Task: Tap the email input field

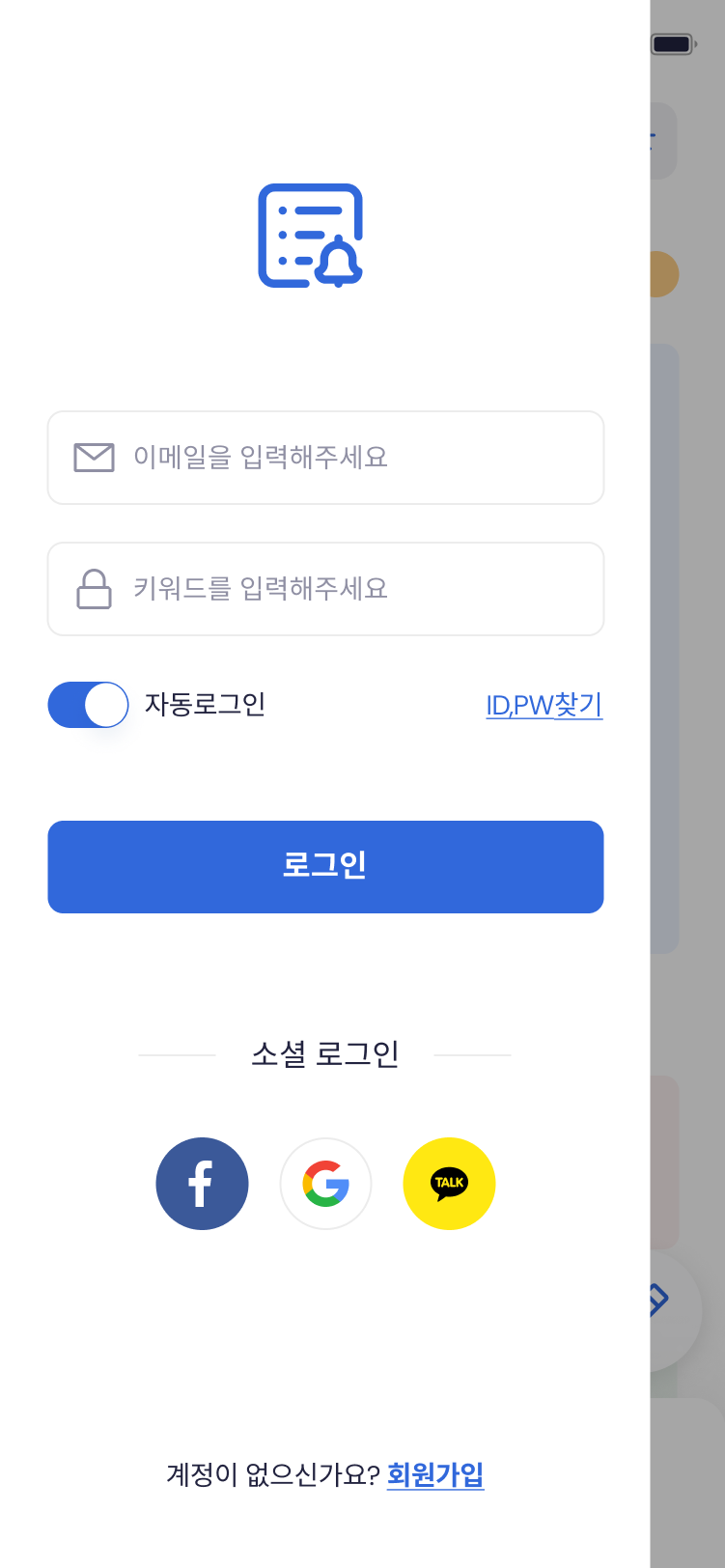Action: [325, 458]
